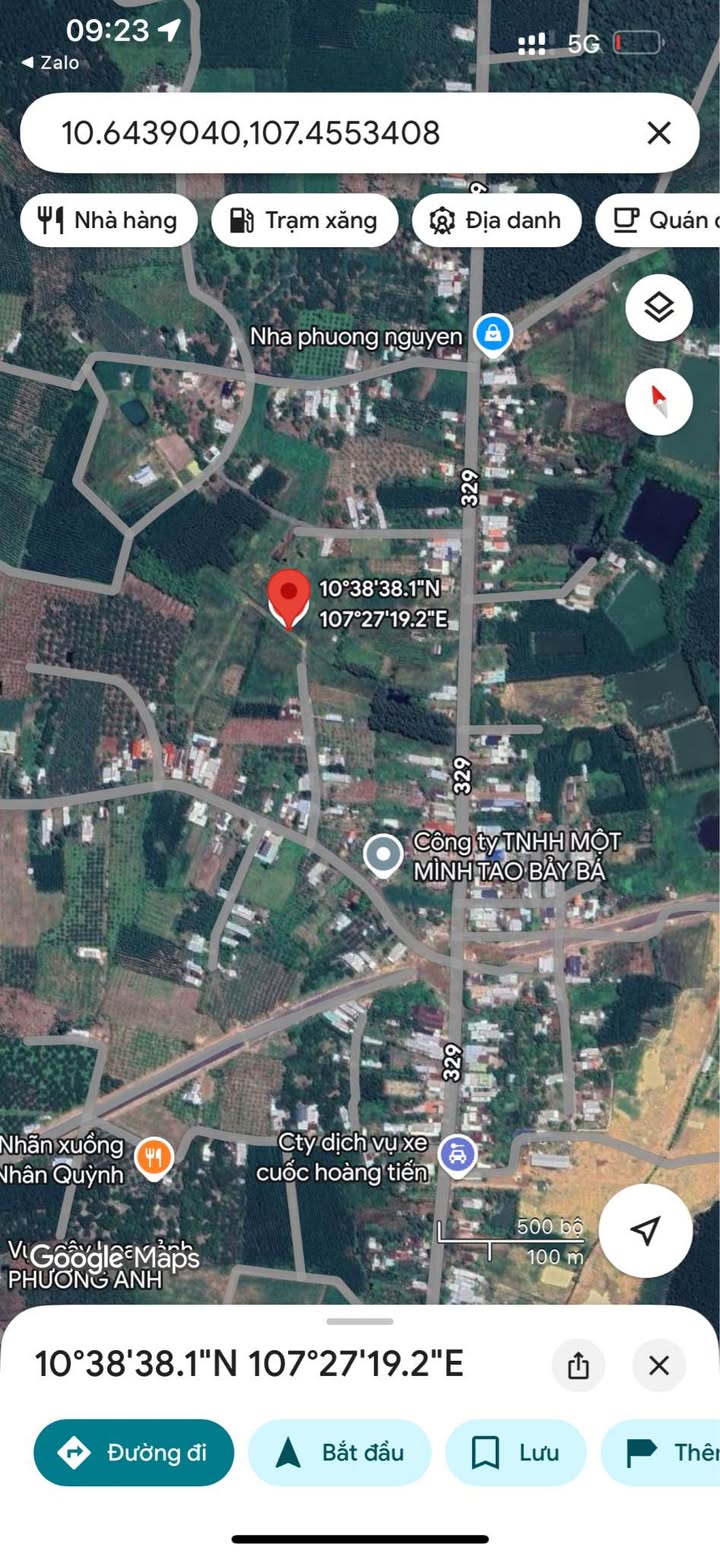Viewport: 720px width, 1557px height.
Task: Get directions with Đường đi button
Action: click(x=134, y=1452)
